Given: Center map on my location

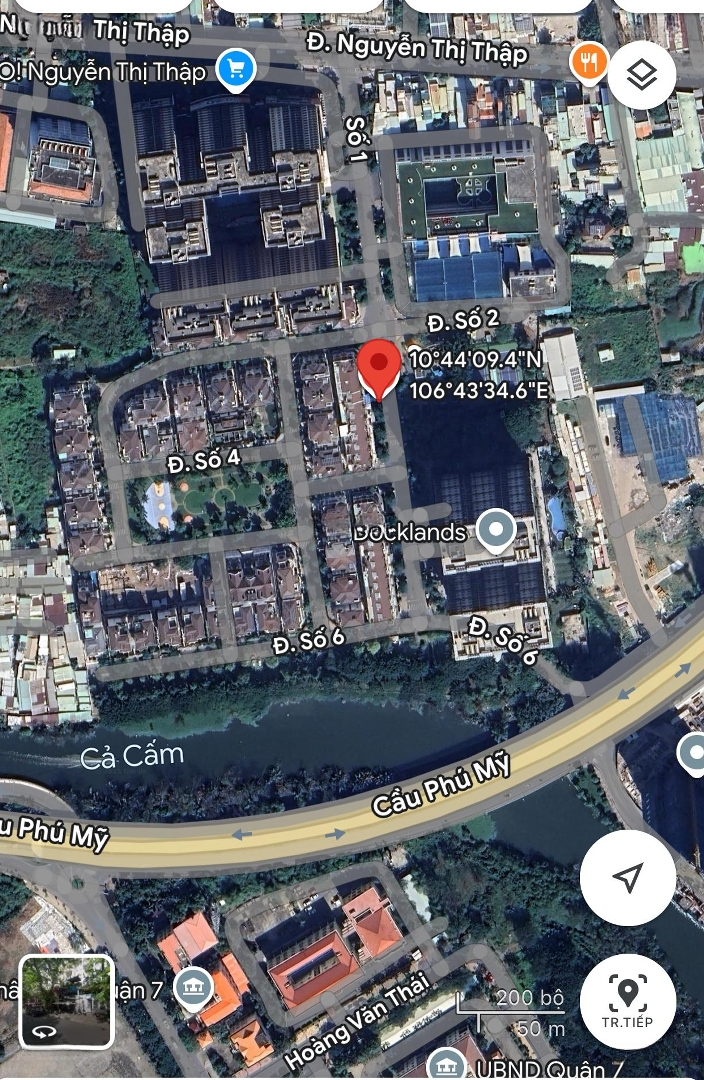Looking at the screenshot, I should 628,878.
